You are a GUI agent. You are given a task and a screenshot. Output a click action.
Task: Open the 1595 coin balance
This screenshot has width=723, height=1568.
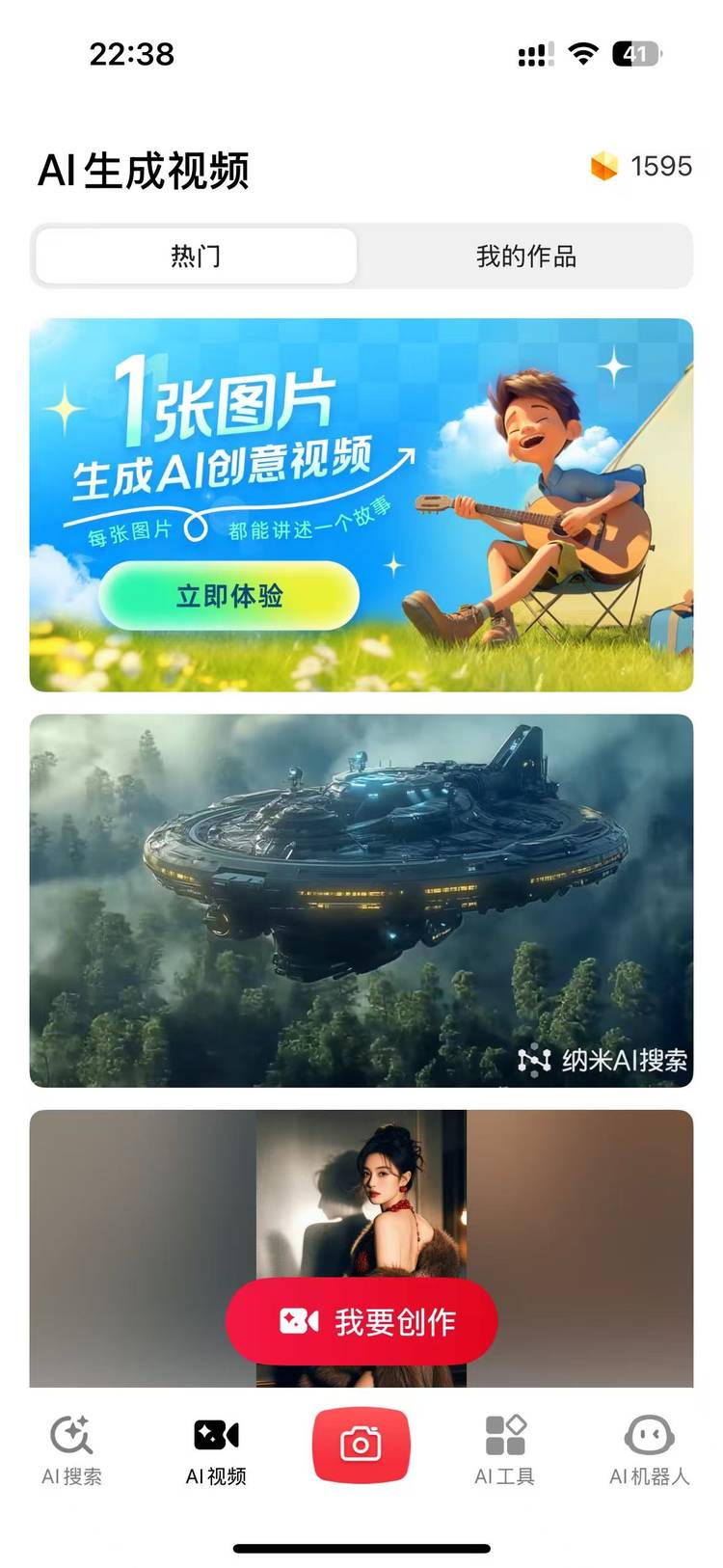[642, 167]
